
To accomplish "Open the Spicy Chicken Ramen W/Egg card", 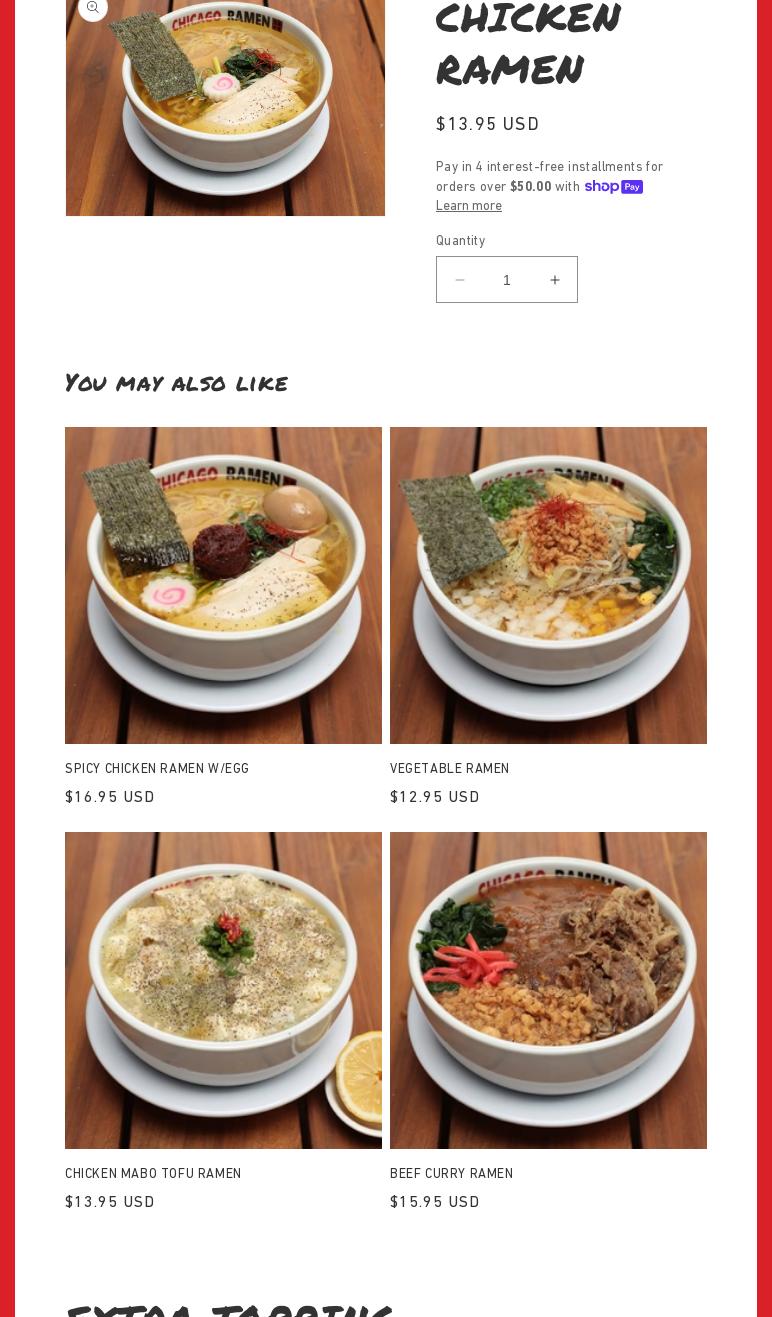I will 223,617.
